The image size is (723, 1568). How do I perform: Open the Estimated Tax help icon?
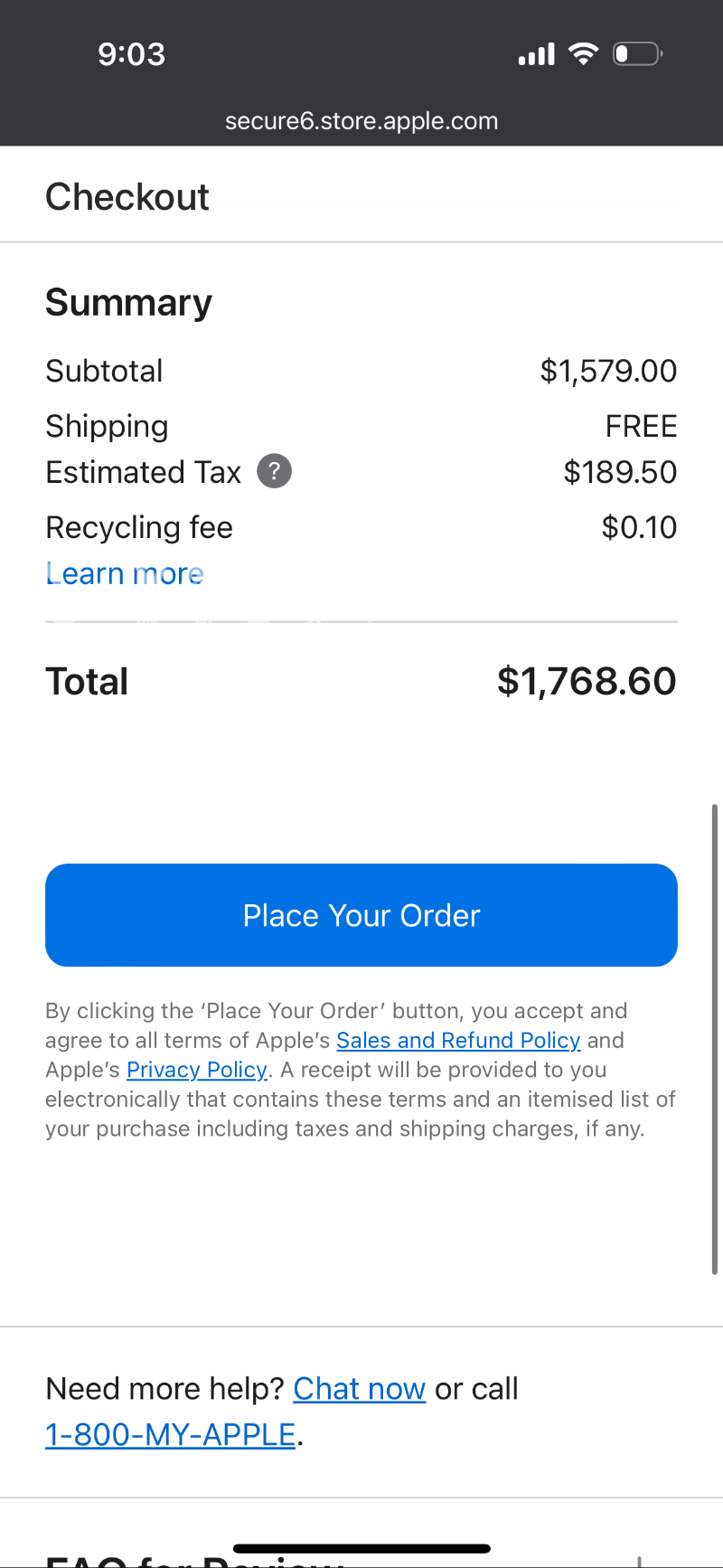click(x=275, y=471)
